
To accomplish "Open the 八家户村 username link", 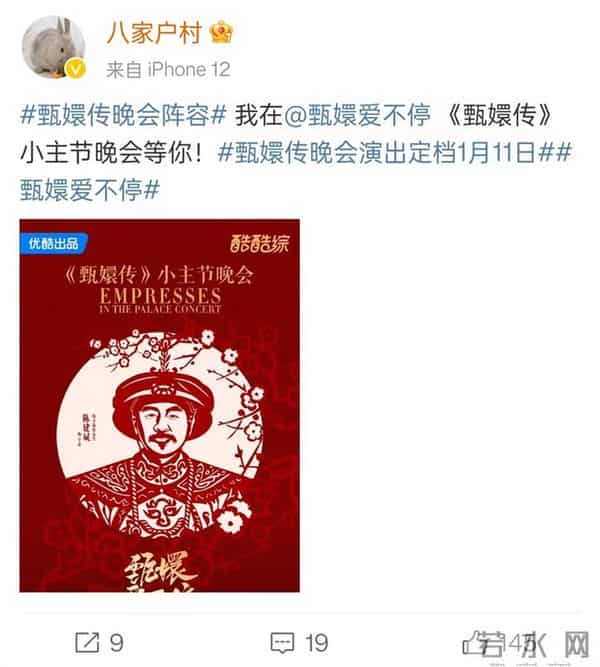I will tap(153, 33).
